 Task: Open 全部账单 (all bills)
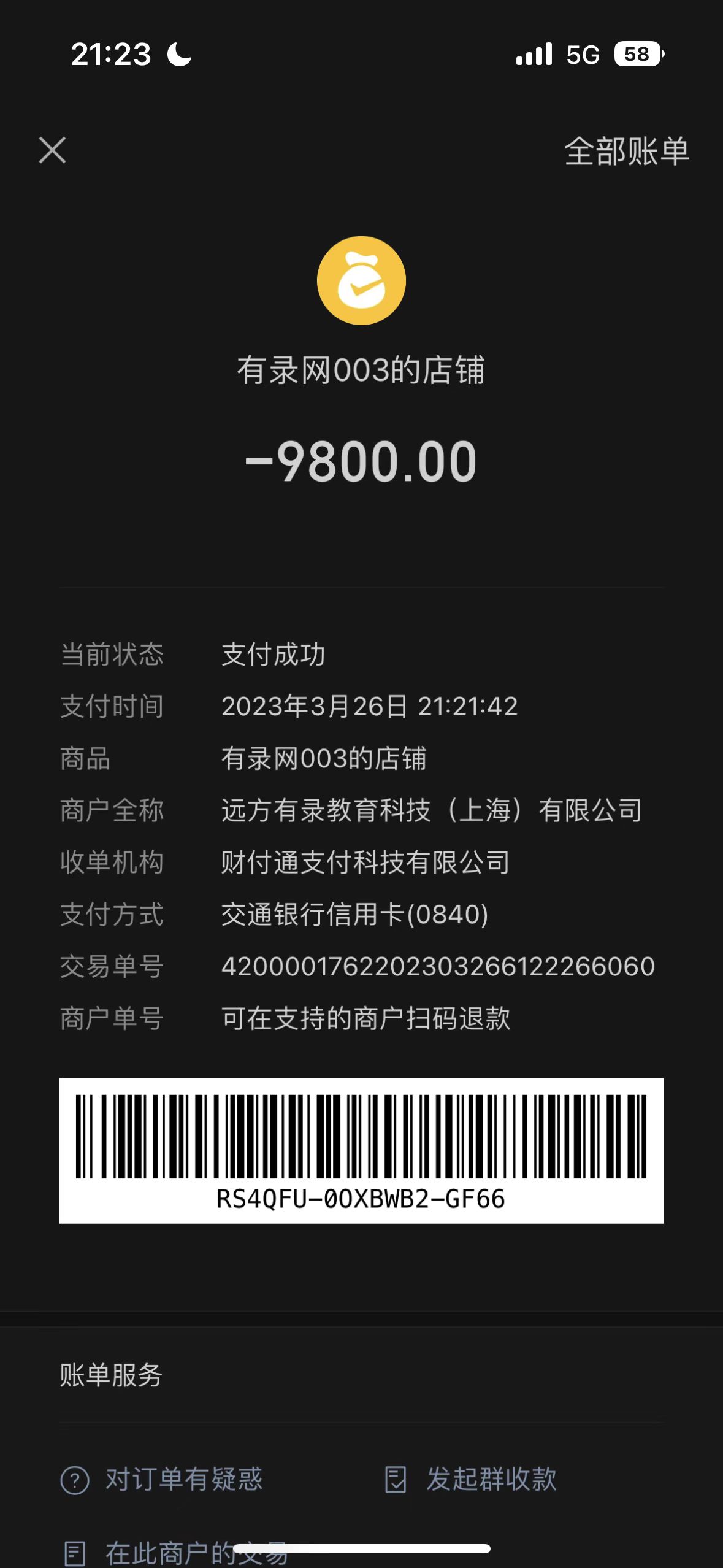tap(626, 151)
